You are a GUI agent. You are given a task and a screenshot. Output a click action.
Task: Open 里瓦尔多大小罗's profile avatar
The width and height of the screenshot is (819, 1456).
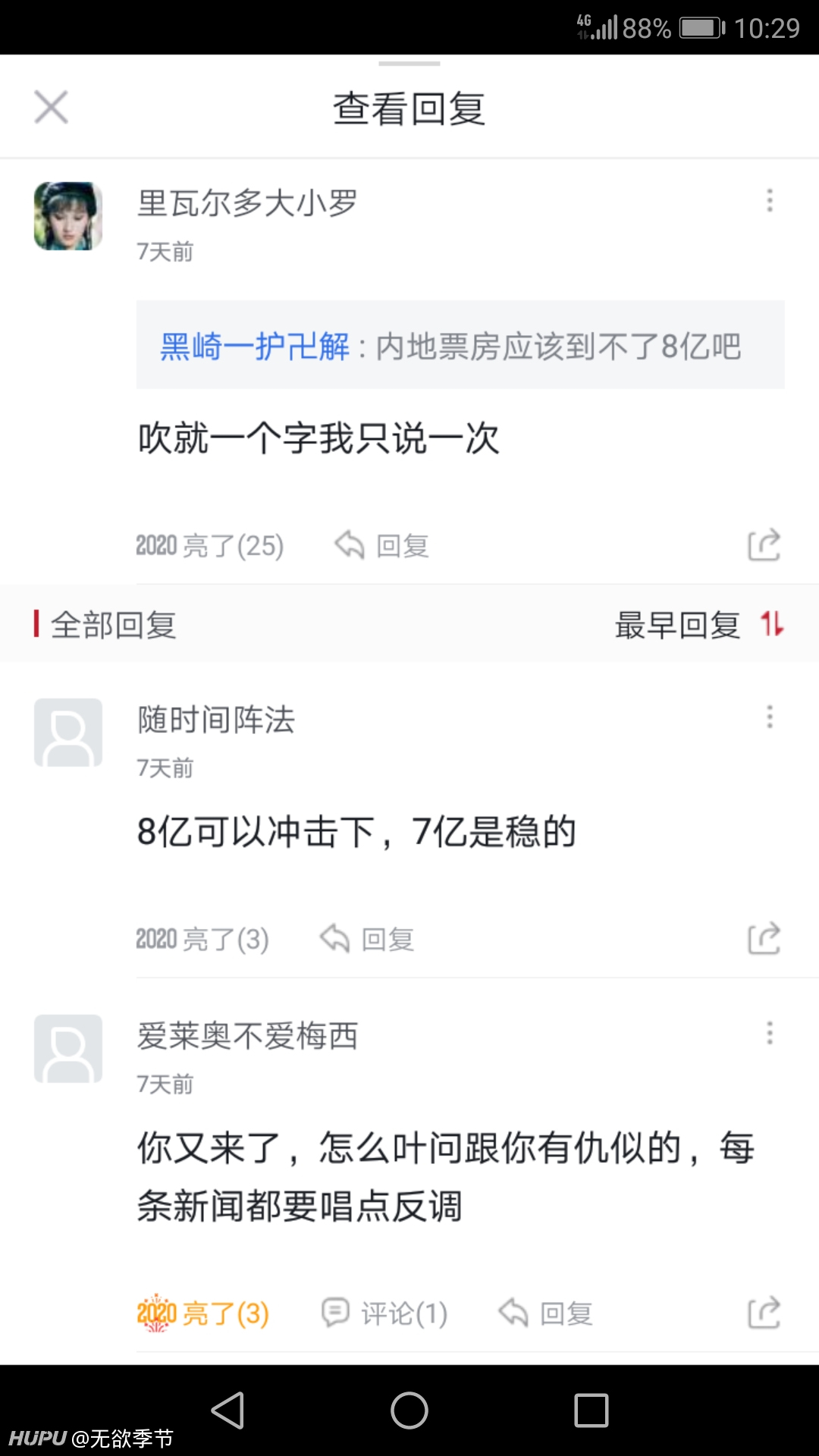68,216
